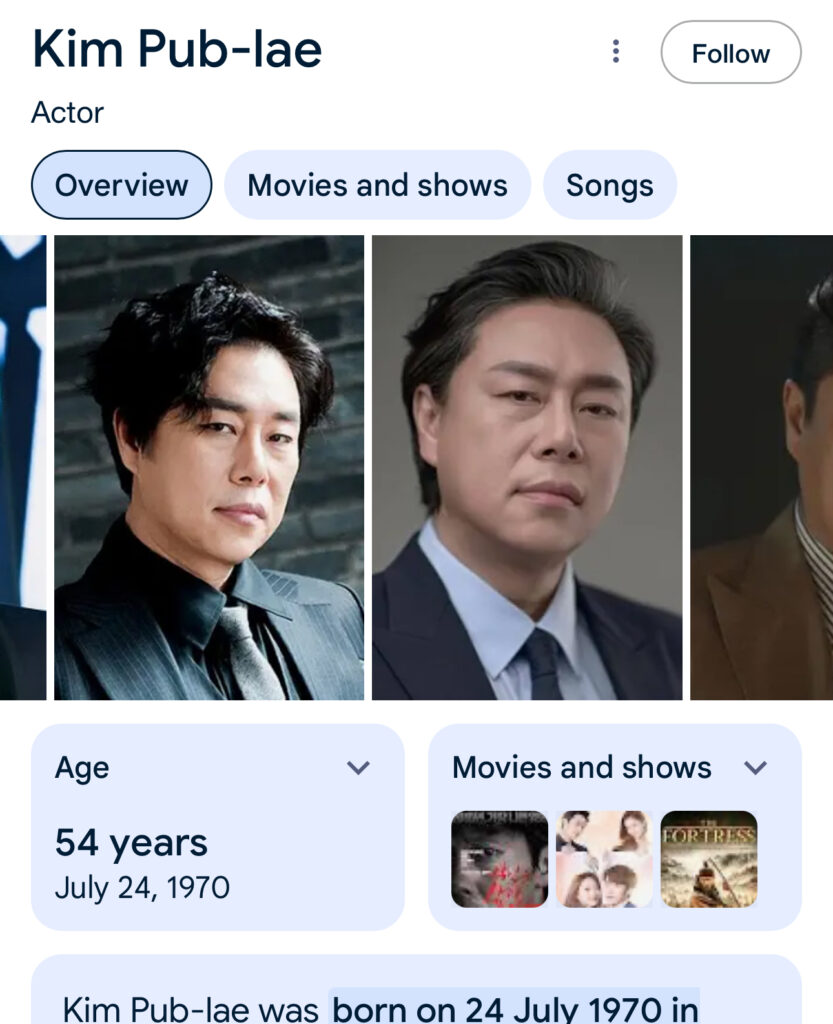Image resolution: width=833 pixels, height=1024 pixels.
Task: Open the photo with black shirt and tie
Action: (209, 467)
